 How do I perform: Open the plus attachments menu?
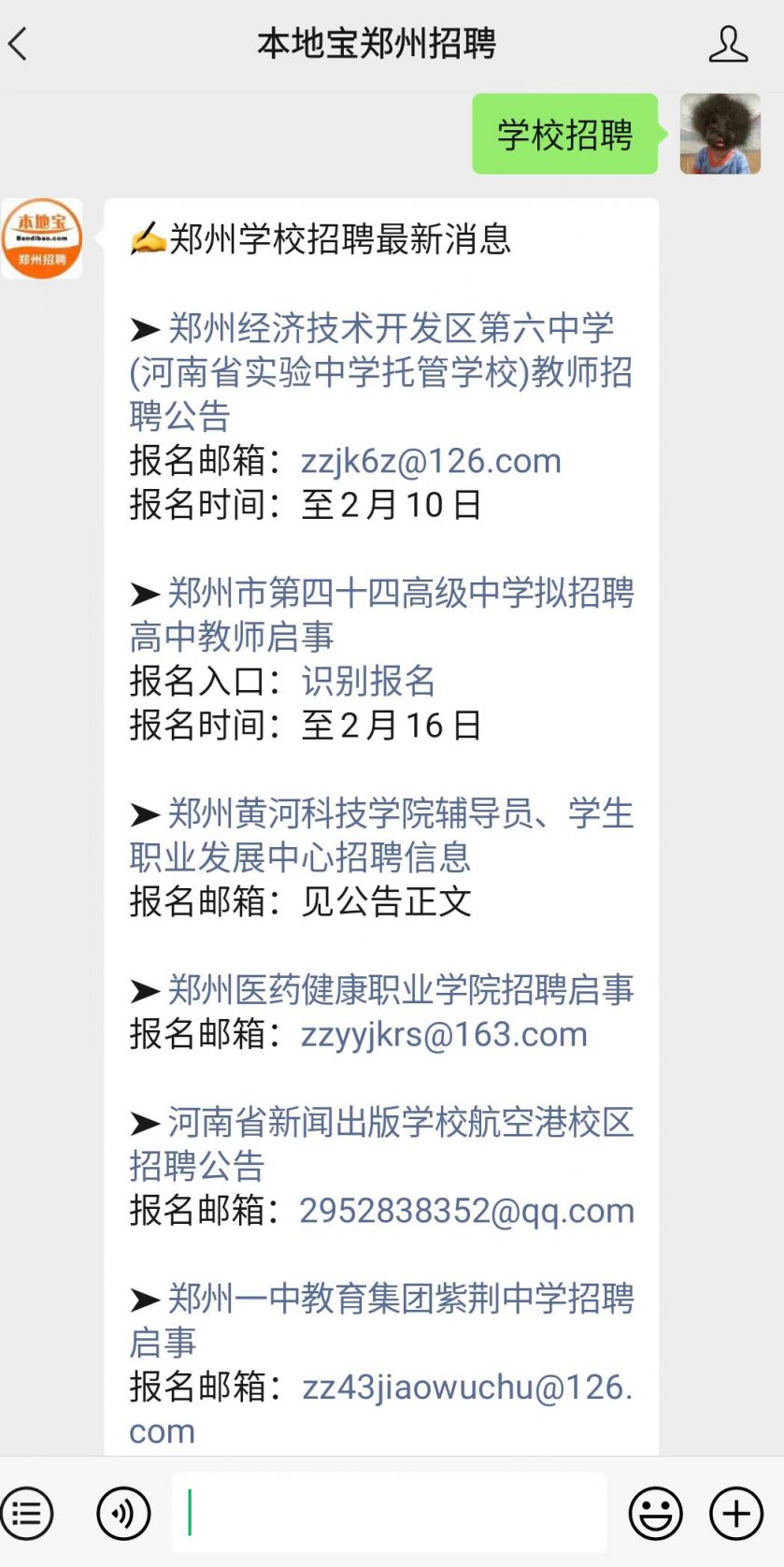coord(736,1513)
